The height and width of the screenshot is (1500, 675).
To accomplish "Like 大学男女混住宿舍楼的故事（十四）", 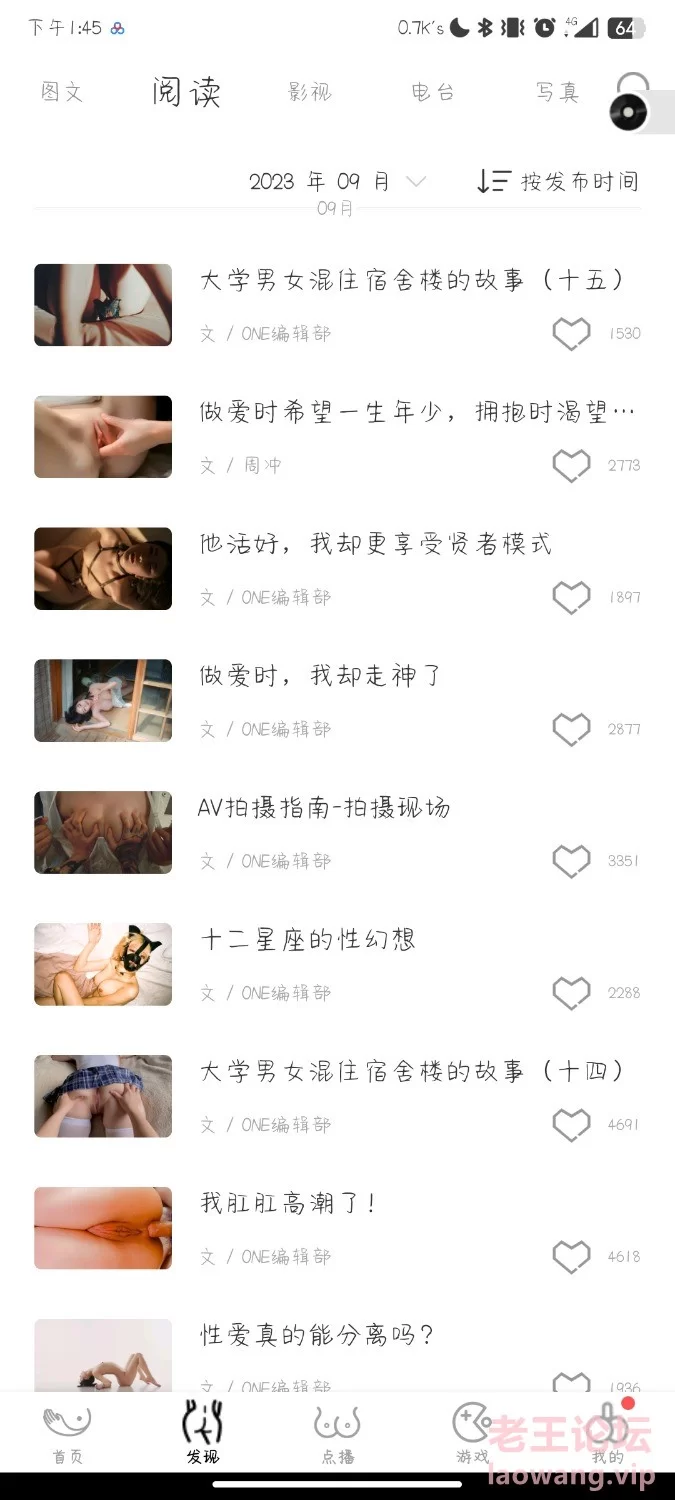I will coord(572,1126).
